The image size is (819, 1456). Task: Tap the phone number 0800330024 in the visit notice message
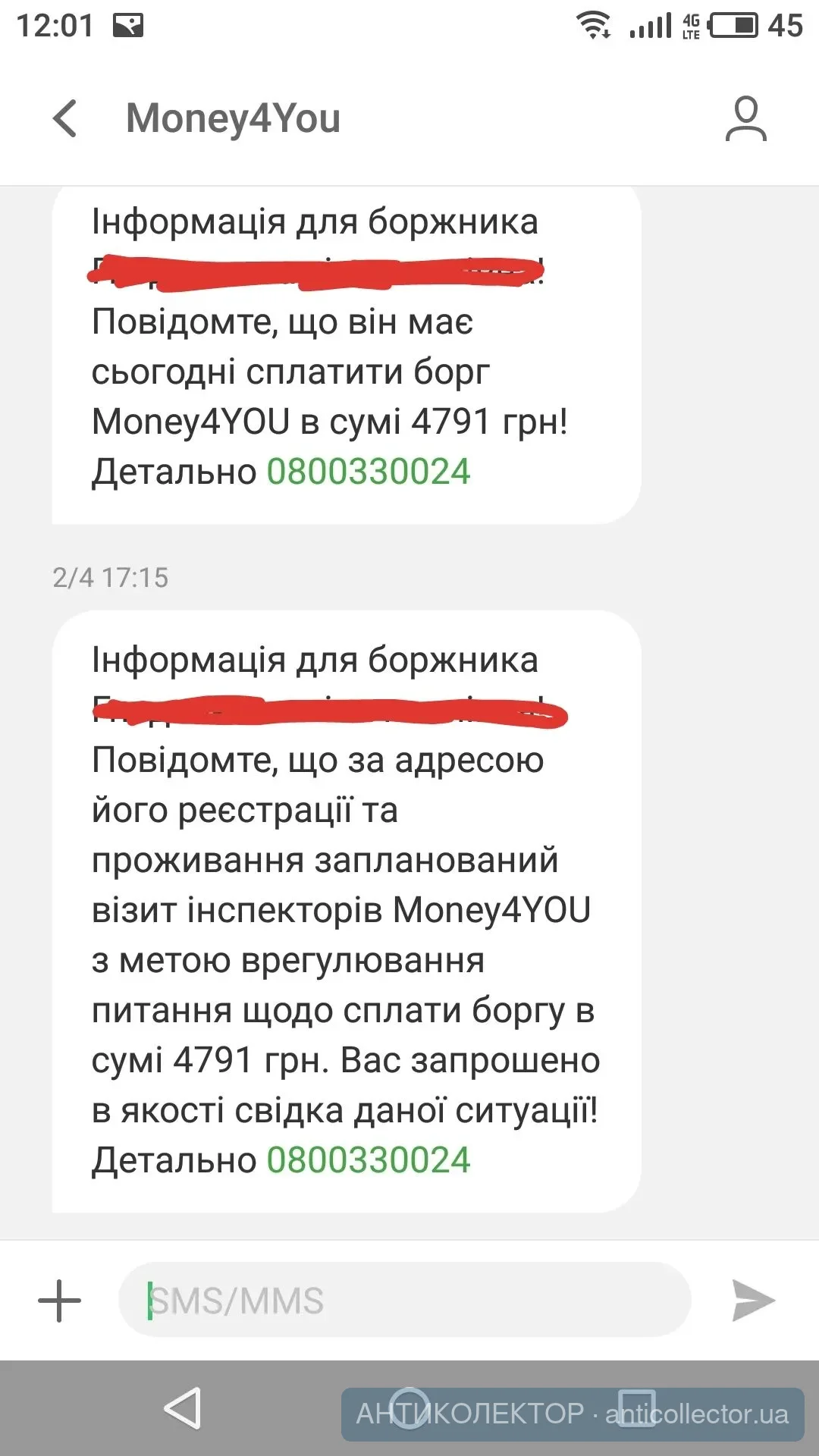369,1160
